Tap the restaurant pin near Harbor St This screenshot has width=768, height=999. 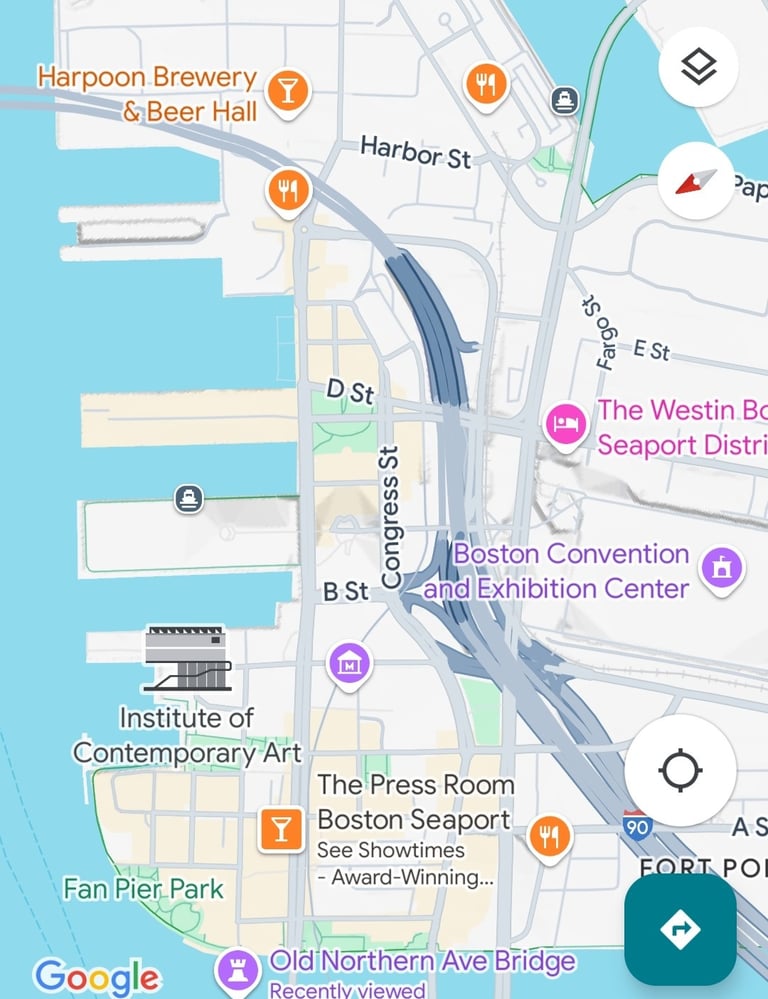pos(486,84)
